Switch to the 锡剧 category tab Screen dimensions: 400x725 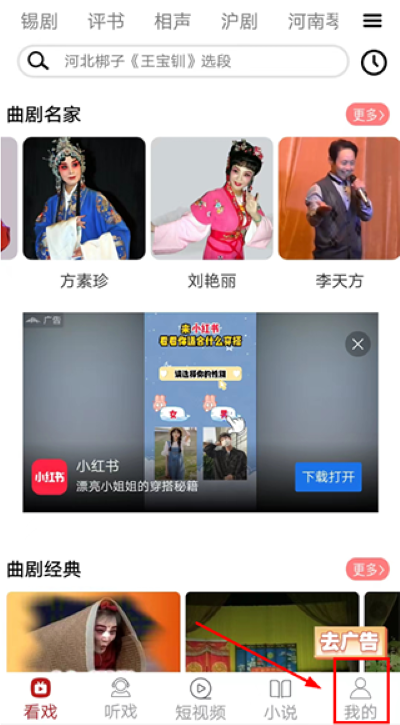(39, 21)
